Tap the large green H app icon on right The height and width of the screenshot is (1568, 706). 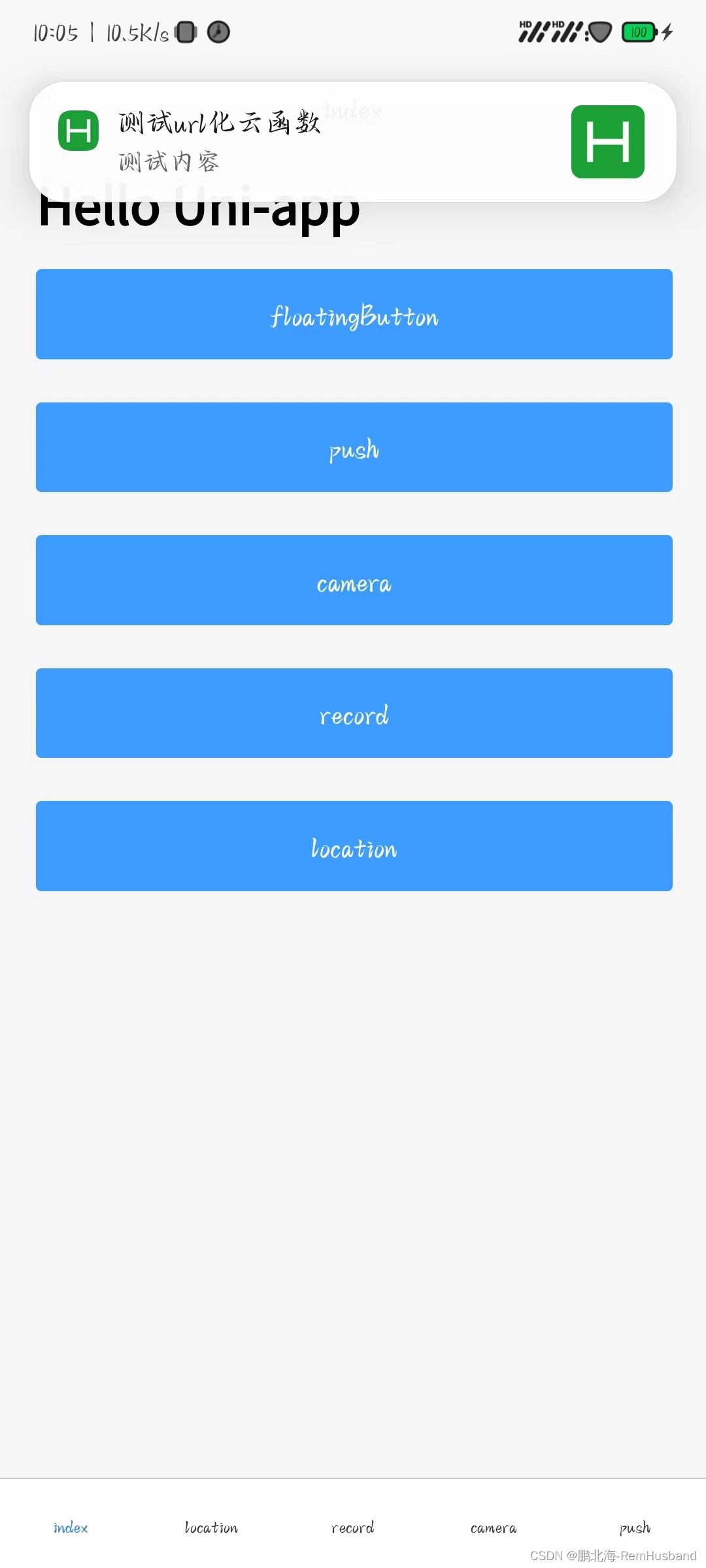pyautogui.click(x=607, y=143)
